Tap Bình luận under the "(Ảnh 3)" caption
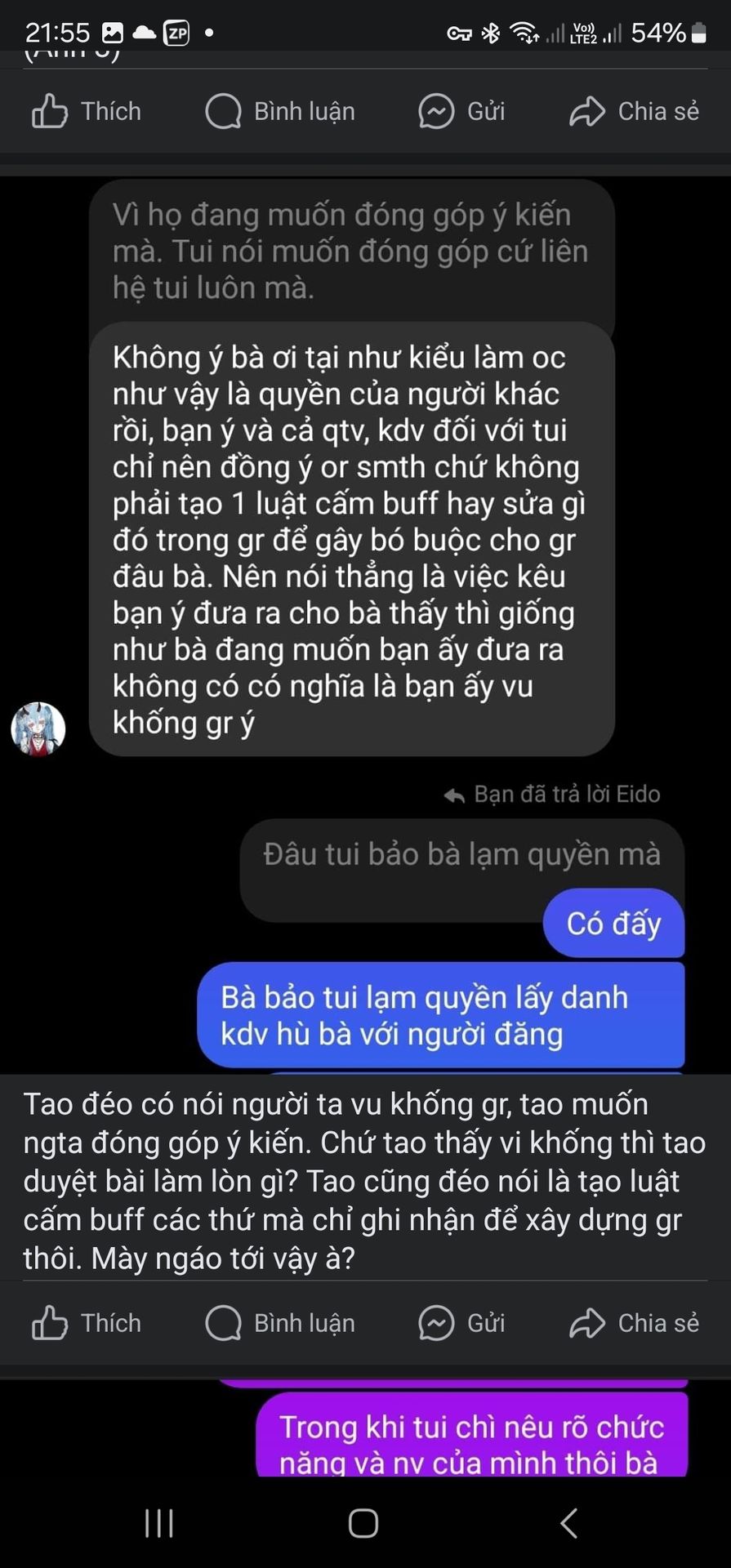The width and height of the screenshot is (731, 1568). click(x=280, y=111)
